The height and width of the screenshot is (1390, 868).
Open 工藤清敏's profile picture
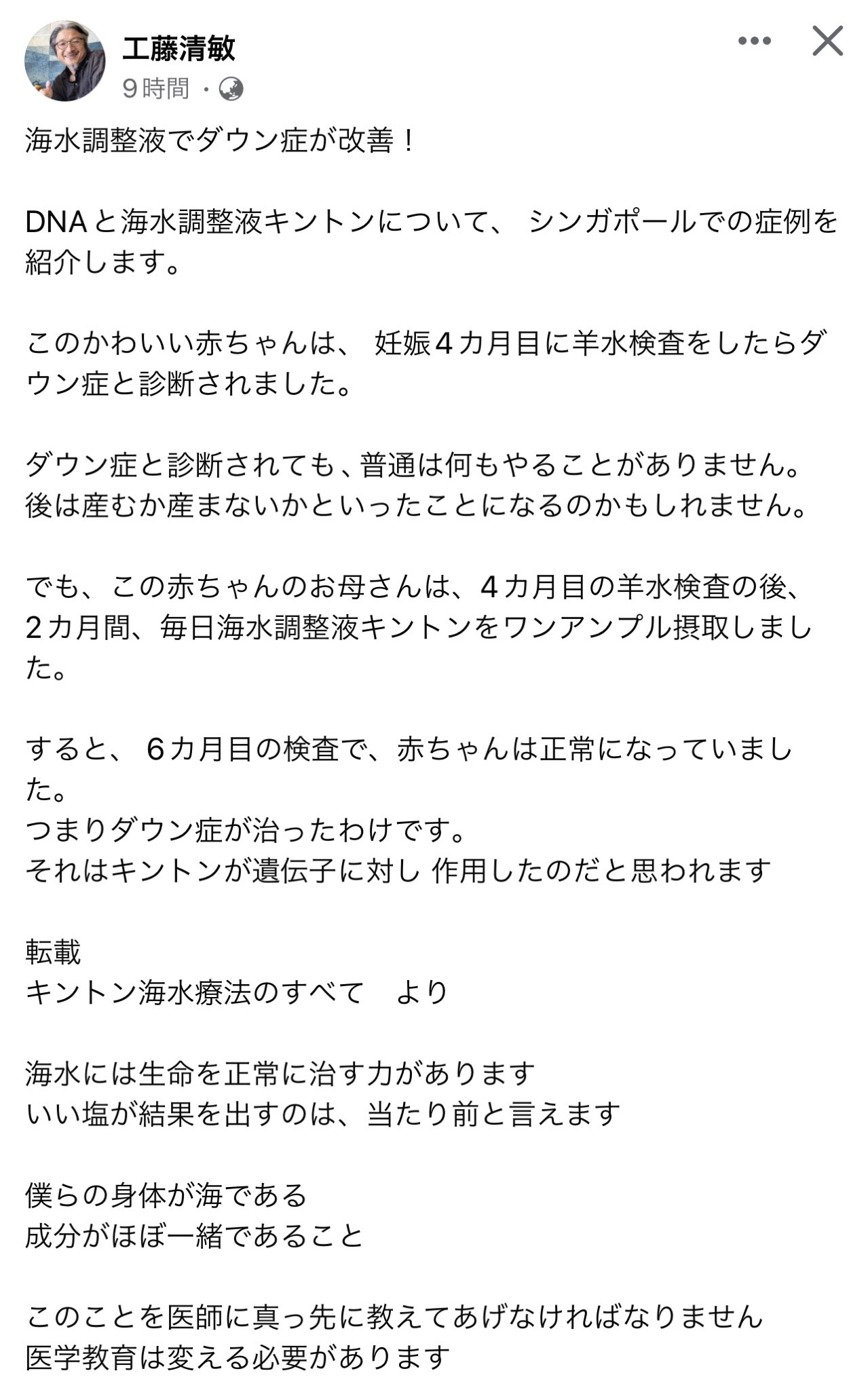point(66,62)
